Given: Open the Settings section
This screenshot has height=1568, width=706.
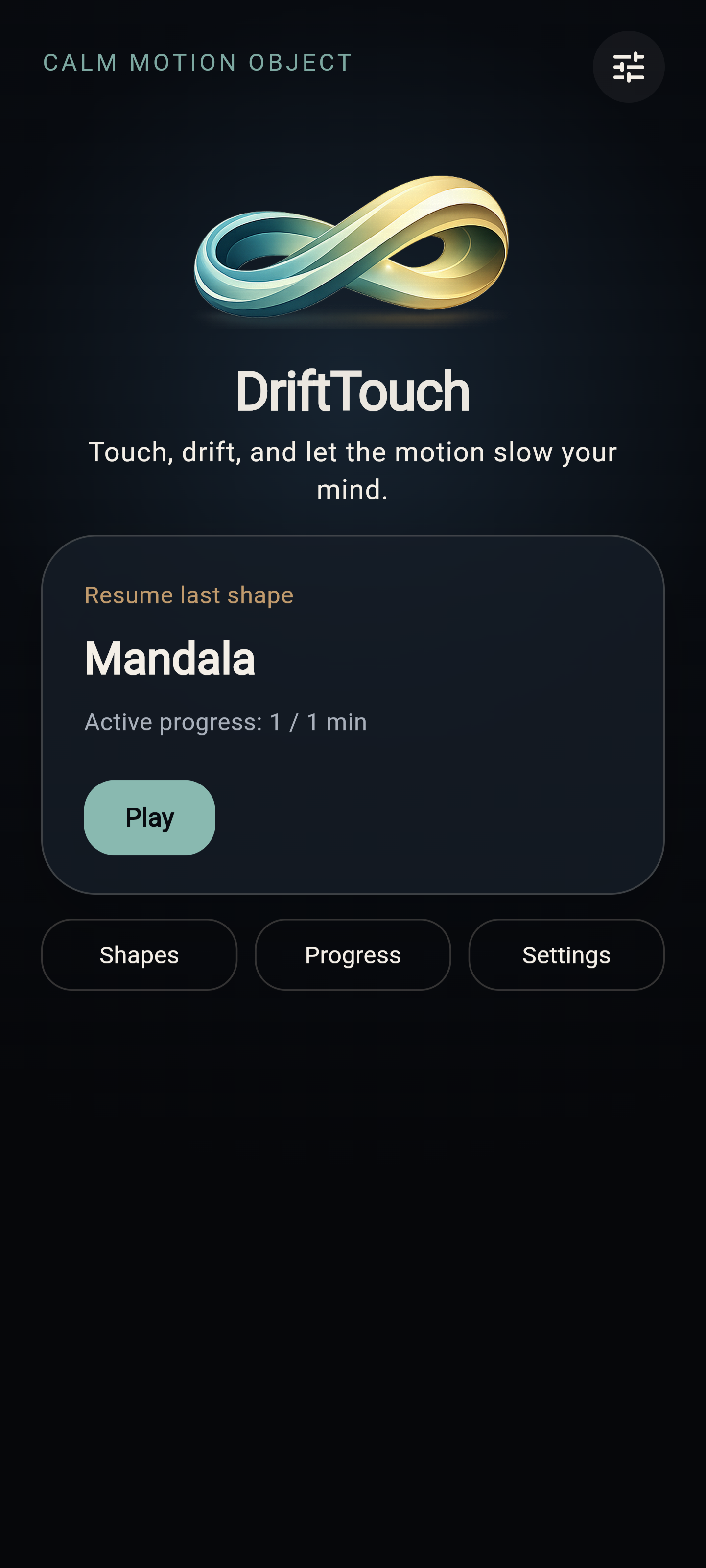Looking at the screenshot, I should [x=566, y=954].
